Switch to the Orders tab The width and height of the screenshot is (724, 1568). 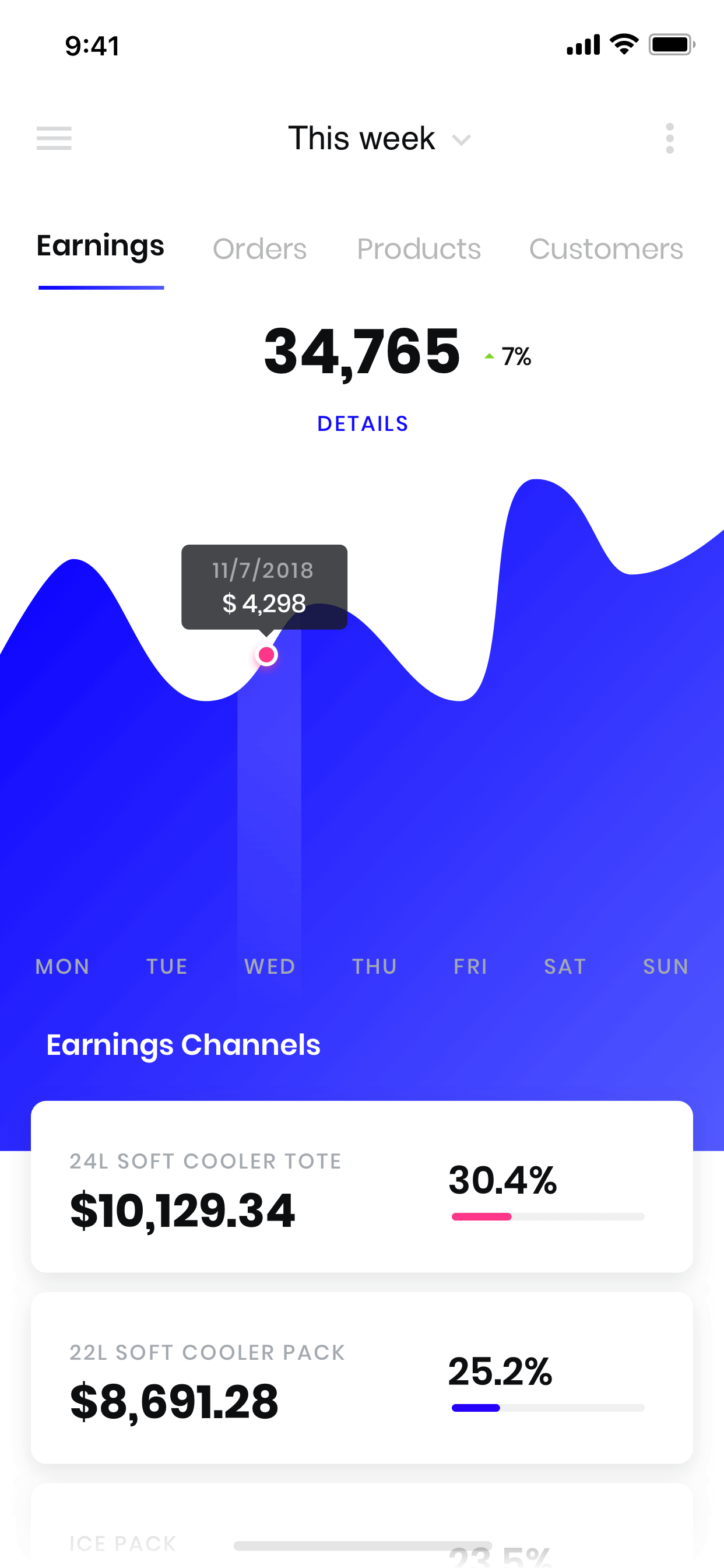click(260, 249)
